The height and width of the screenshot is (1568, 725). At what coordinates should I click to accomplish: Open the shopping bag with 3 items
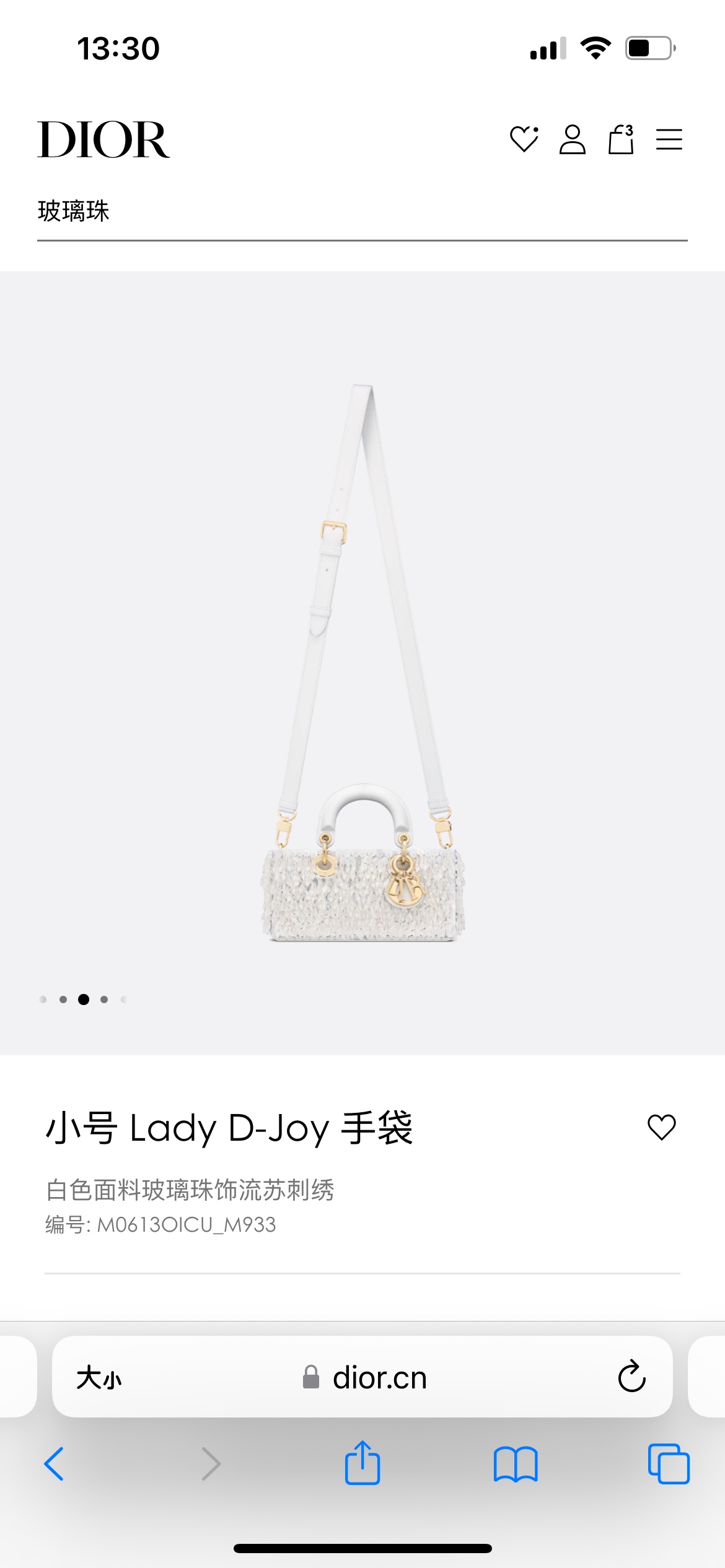(620, 139)
